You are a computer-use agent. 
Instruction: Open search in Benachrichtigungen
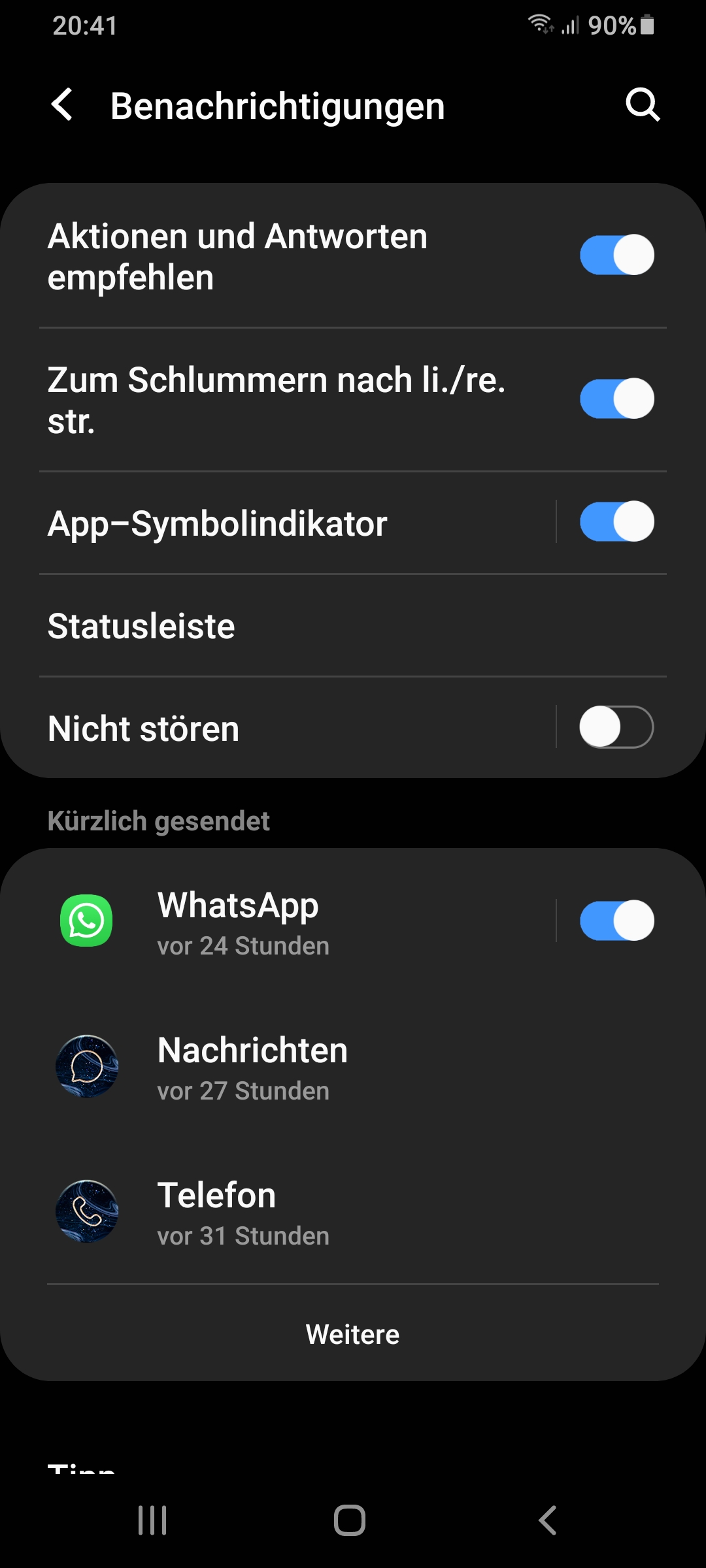[x=644, y=105]
